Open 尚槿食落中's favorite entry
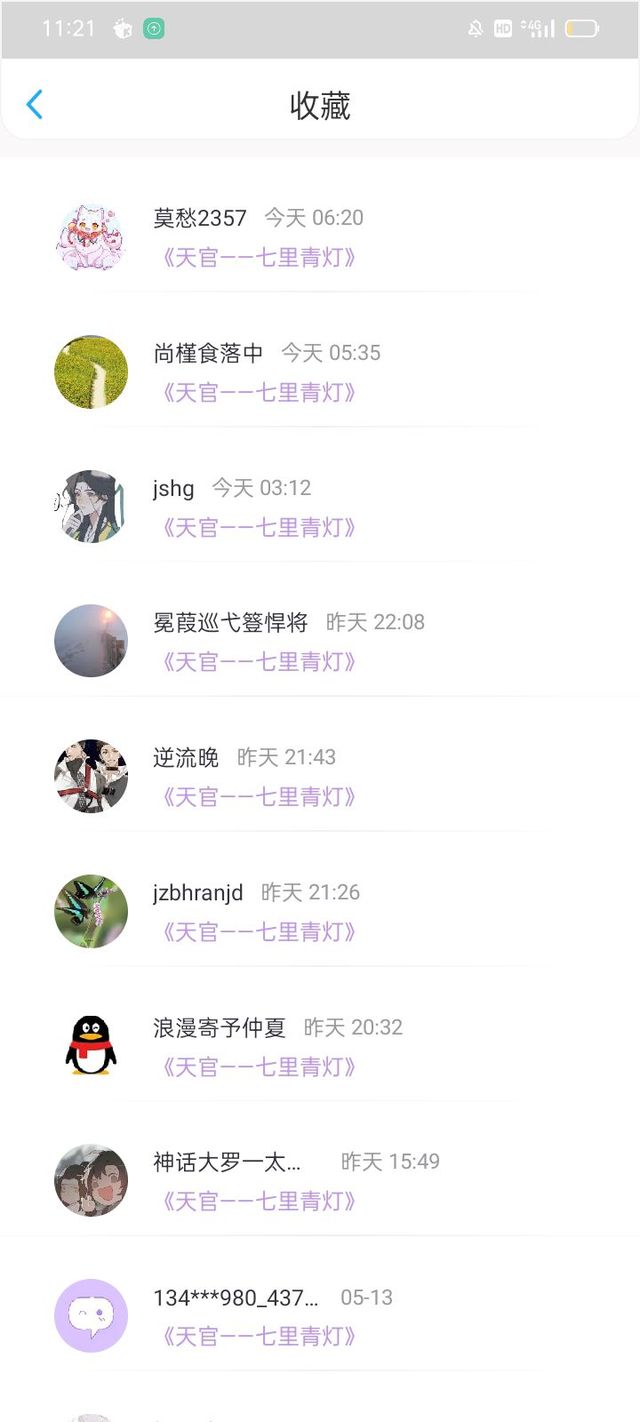The width and height of the screenshot is (640, 1422). click(320, 372)
